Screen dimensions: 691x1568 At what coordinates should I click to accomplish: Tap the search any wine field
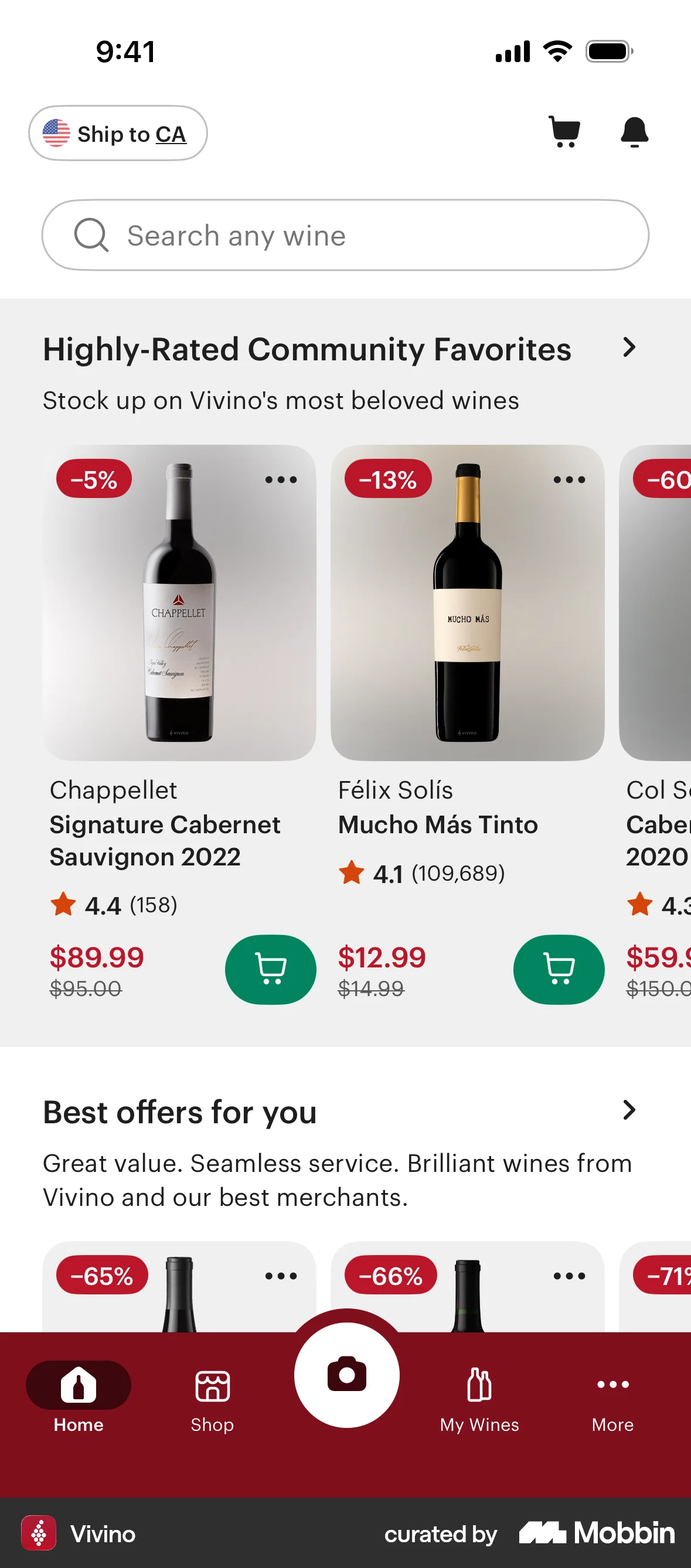click(x=345, y=235)
